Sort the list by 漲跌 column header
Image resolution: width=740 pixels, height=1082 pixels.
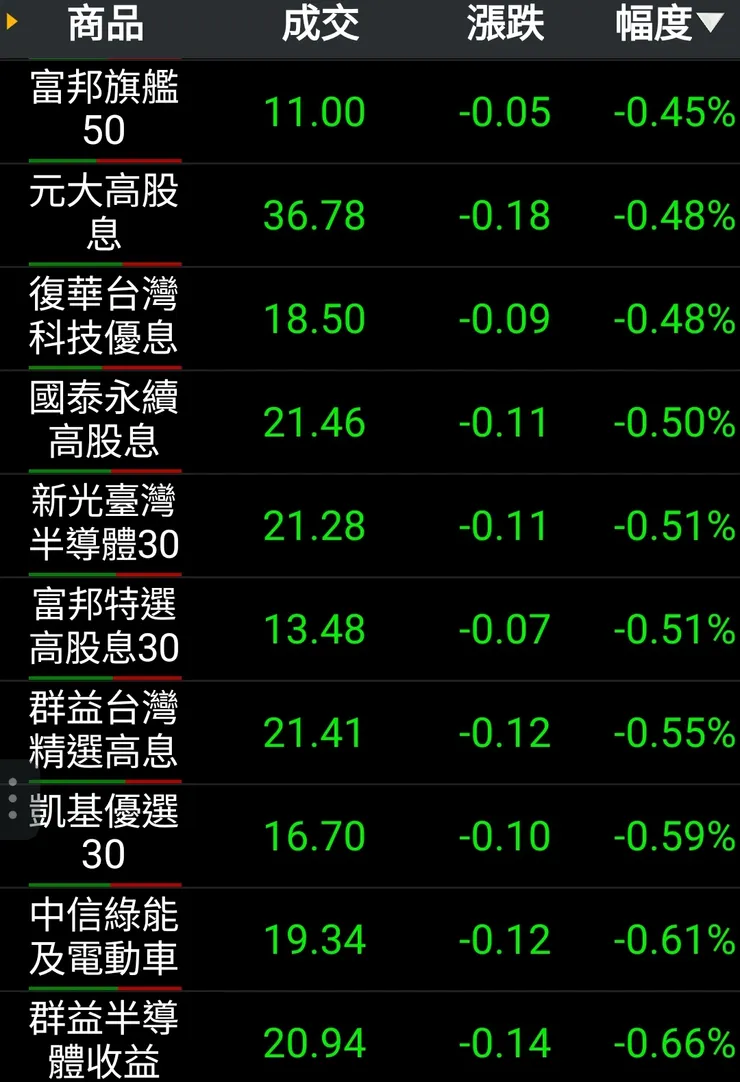(x=505, y=24)
